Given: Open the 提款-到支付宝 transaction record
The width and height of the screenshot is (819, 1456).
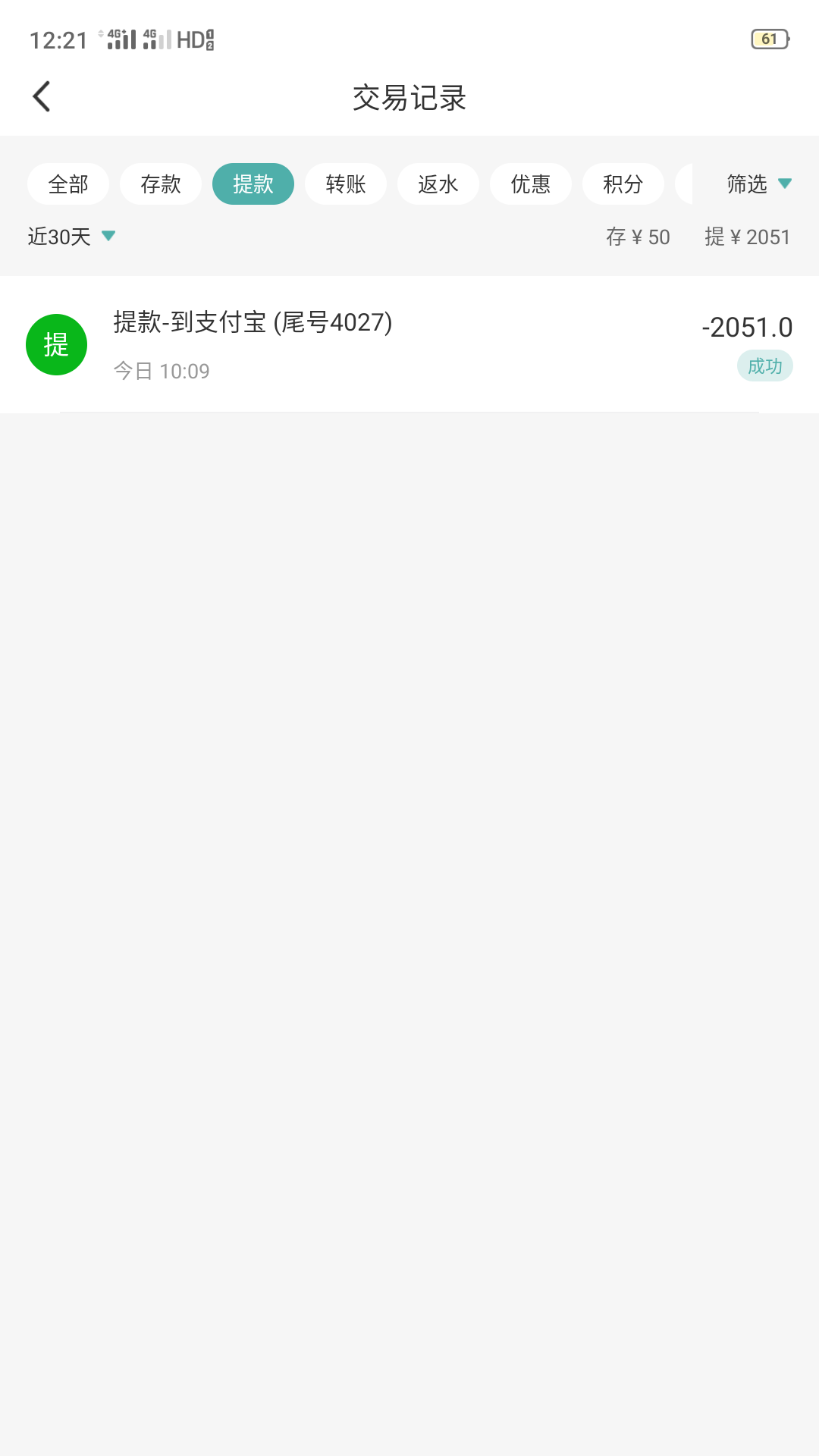Looking at the screenshot, I should (409, 345).
